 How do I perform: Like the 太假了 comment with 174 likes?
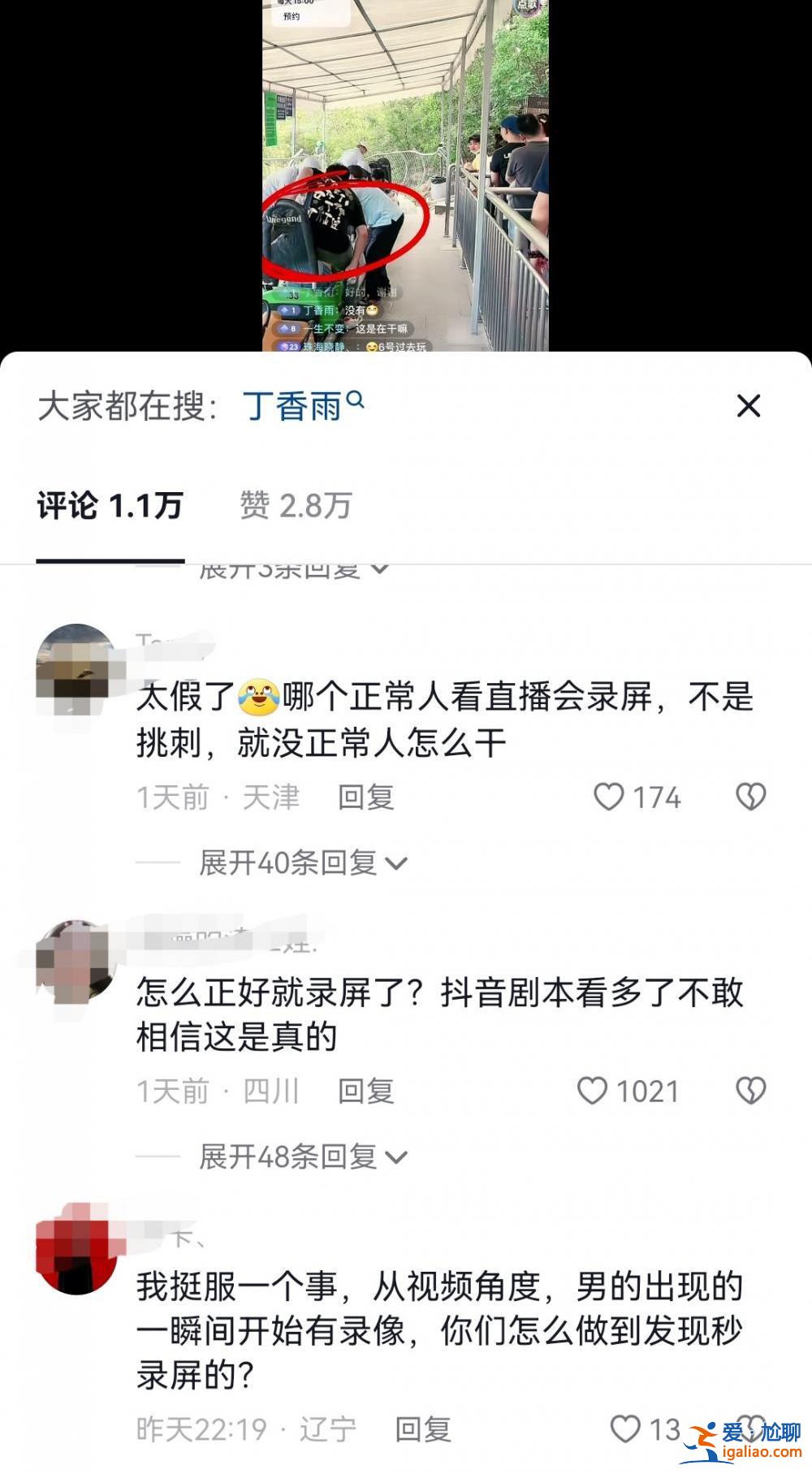(609, 797)
